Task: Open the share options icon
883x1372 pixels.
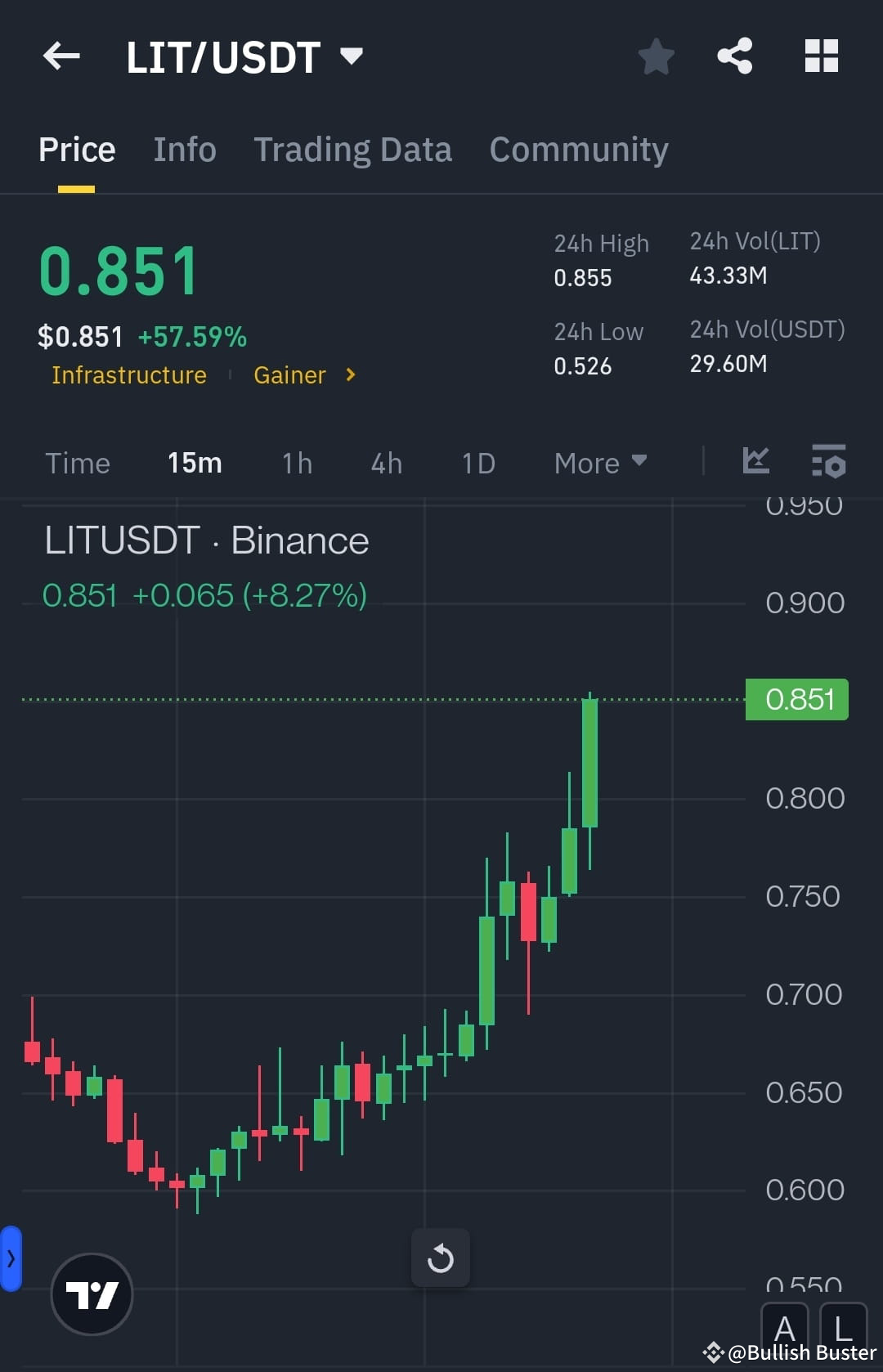Action: point(734,56)
